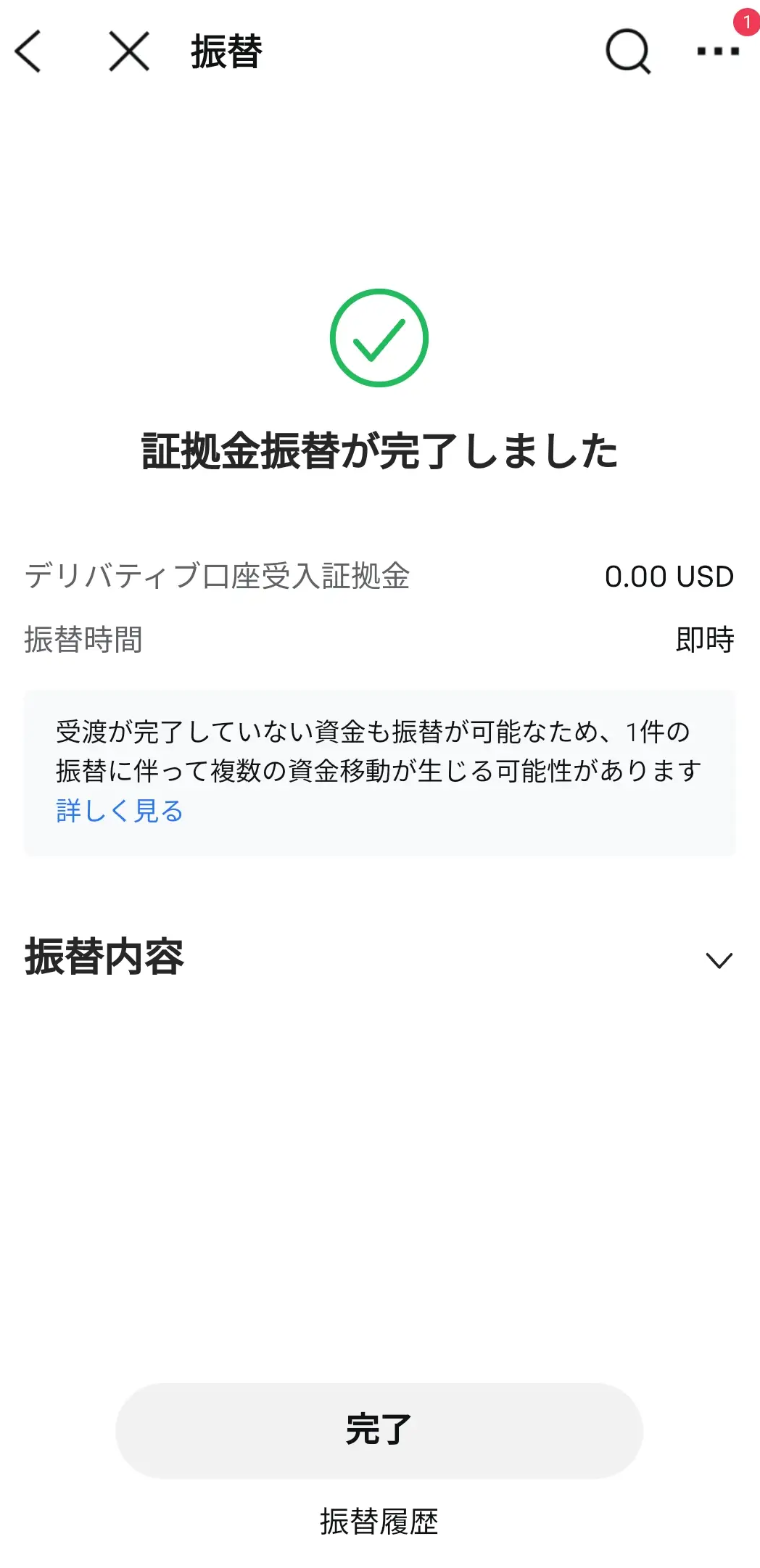
Task: View 振替履歴 transfer history
Action: point(379,1521)
